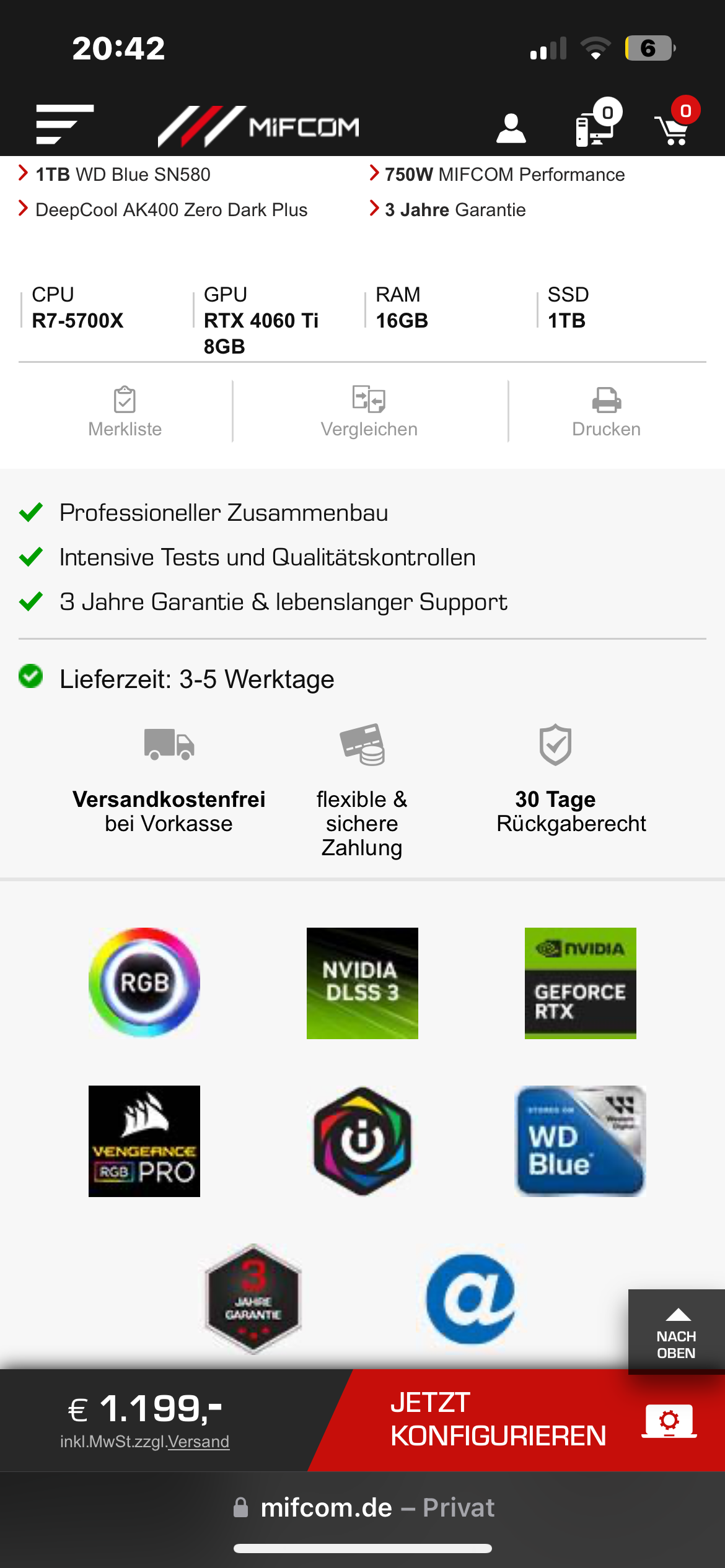Open the user account icon
Viewport: 725px width, 1568px height.
pyautogui.click(x=510, y=127)
